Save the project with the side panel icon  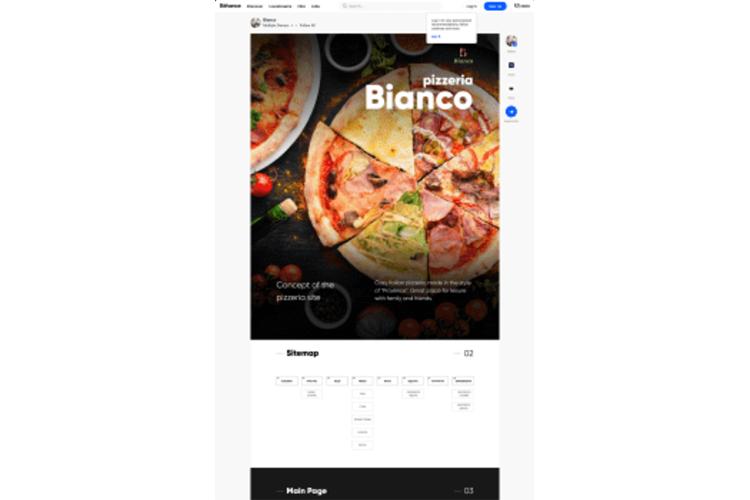coord(511,64)
